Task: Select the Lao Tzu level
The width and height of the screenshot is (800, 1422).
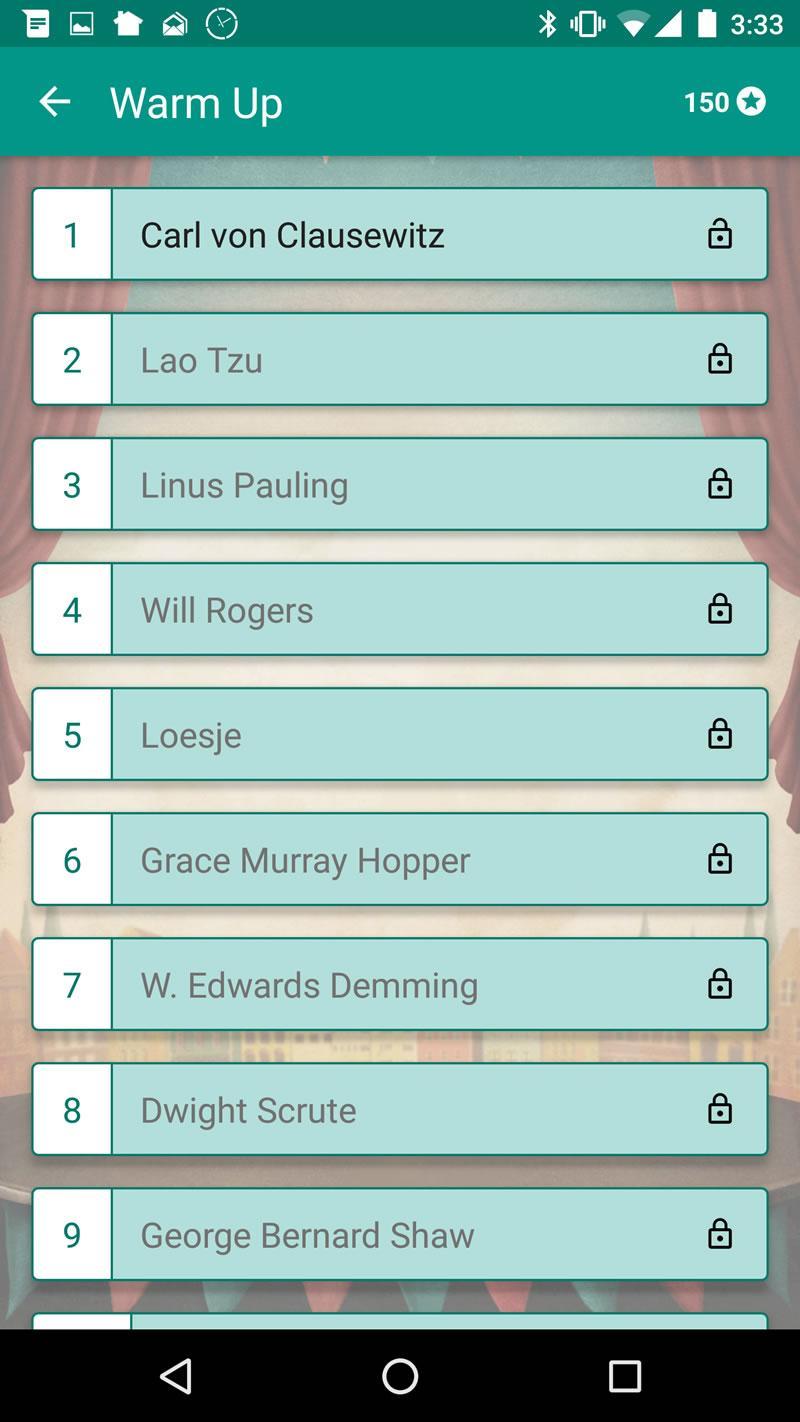Action: click(x=400, y=360)
